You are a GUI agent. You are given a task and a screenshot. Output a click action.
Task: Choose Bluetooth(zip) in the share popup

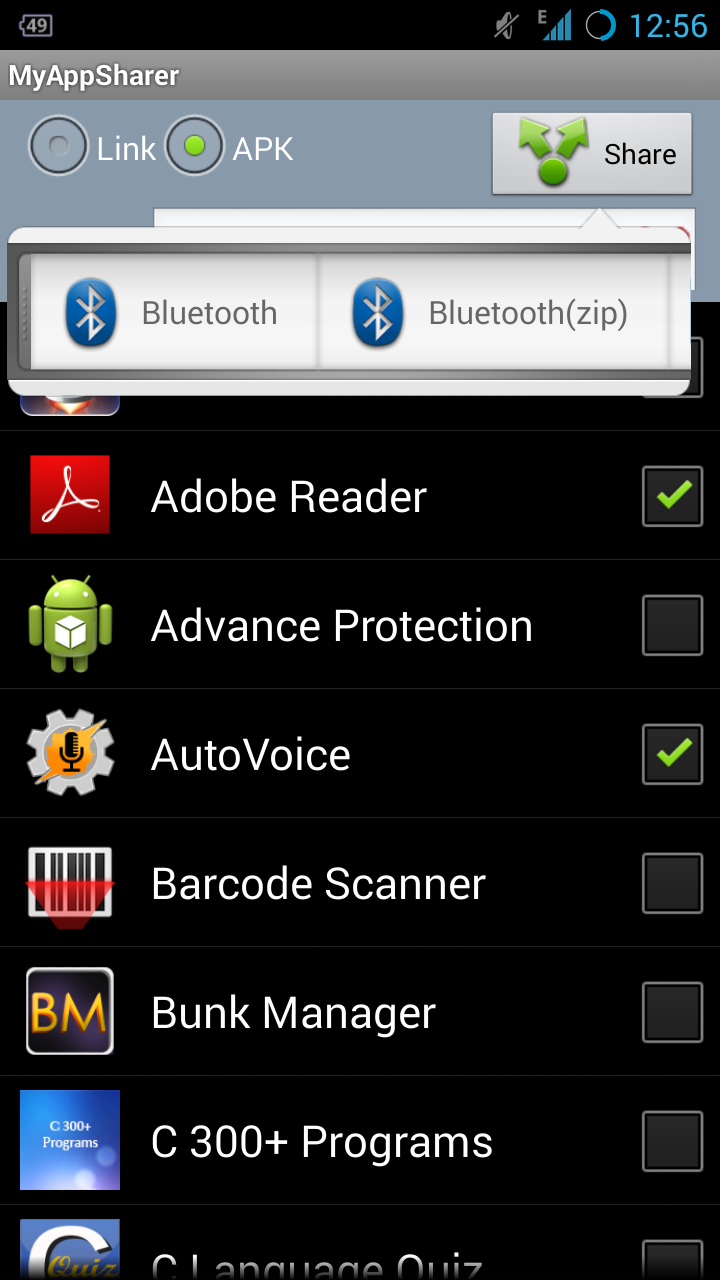[x=494, y=312]
